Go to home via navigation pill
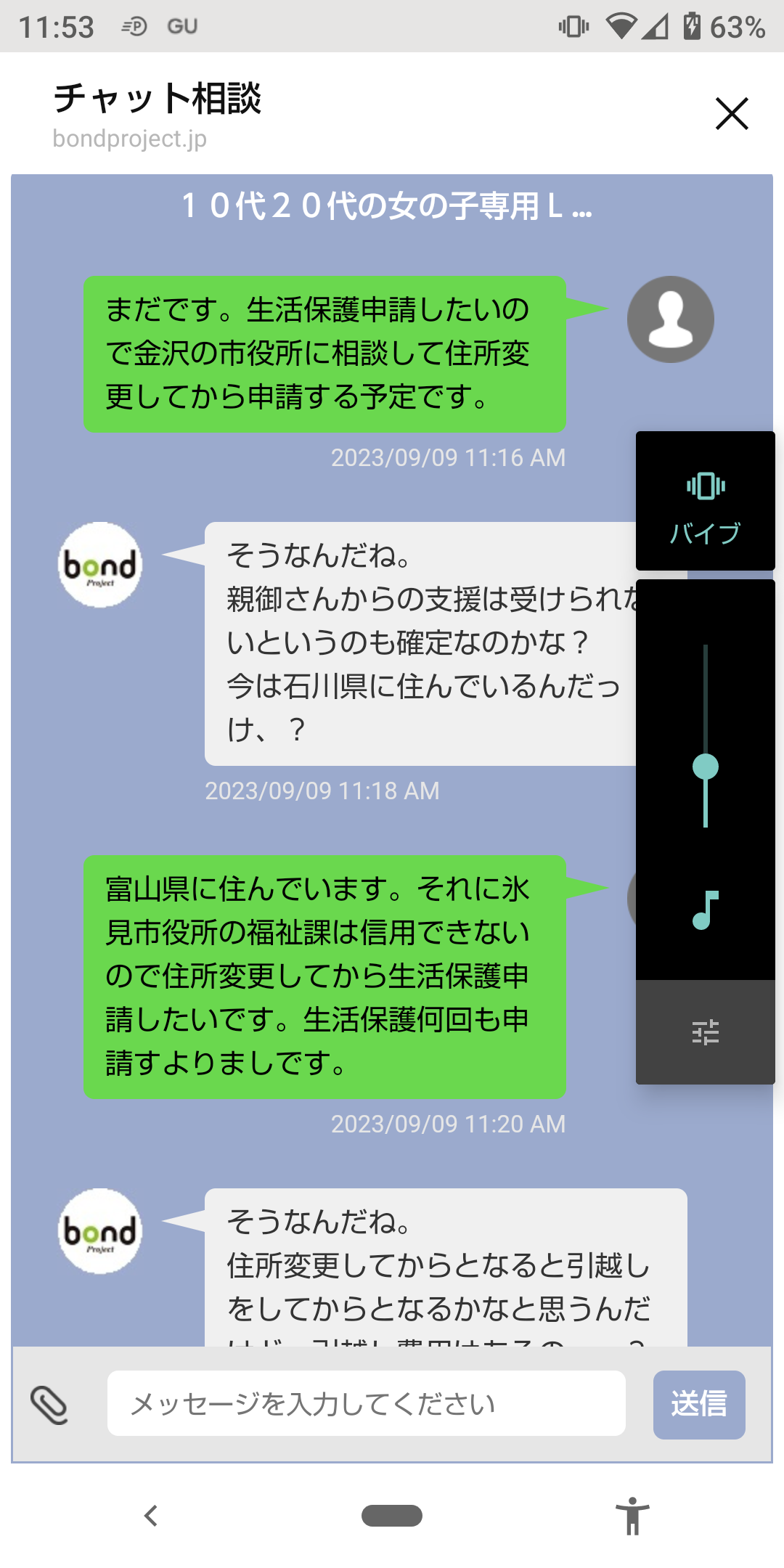 (x=392, y=1516)
